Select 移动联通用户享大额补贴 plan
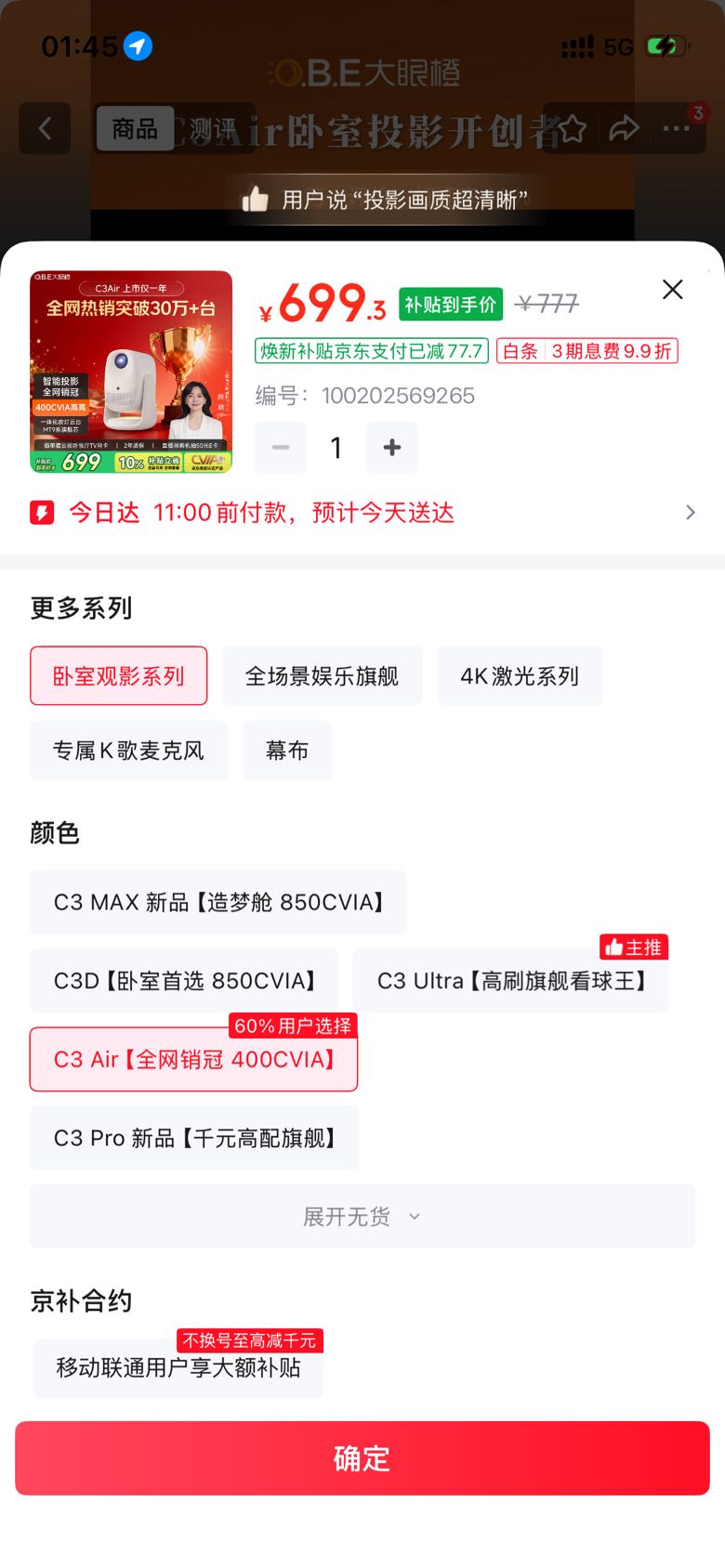Screen dimensions: 725x1568 coord(178,1367)
